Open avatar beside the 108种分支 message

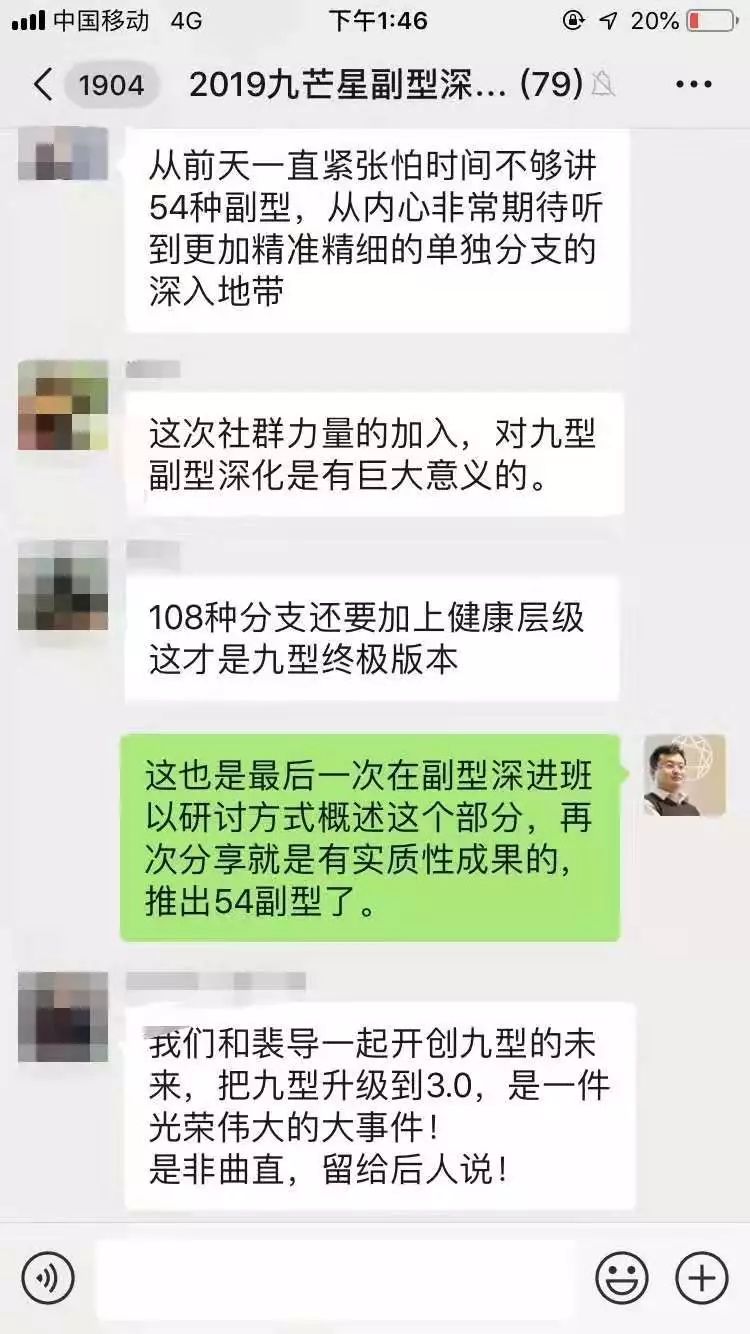63,586
